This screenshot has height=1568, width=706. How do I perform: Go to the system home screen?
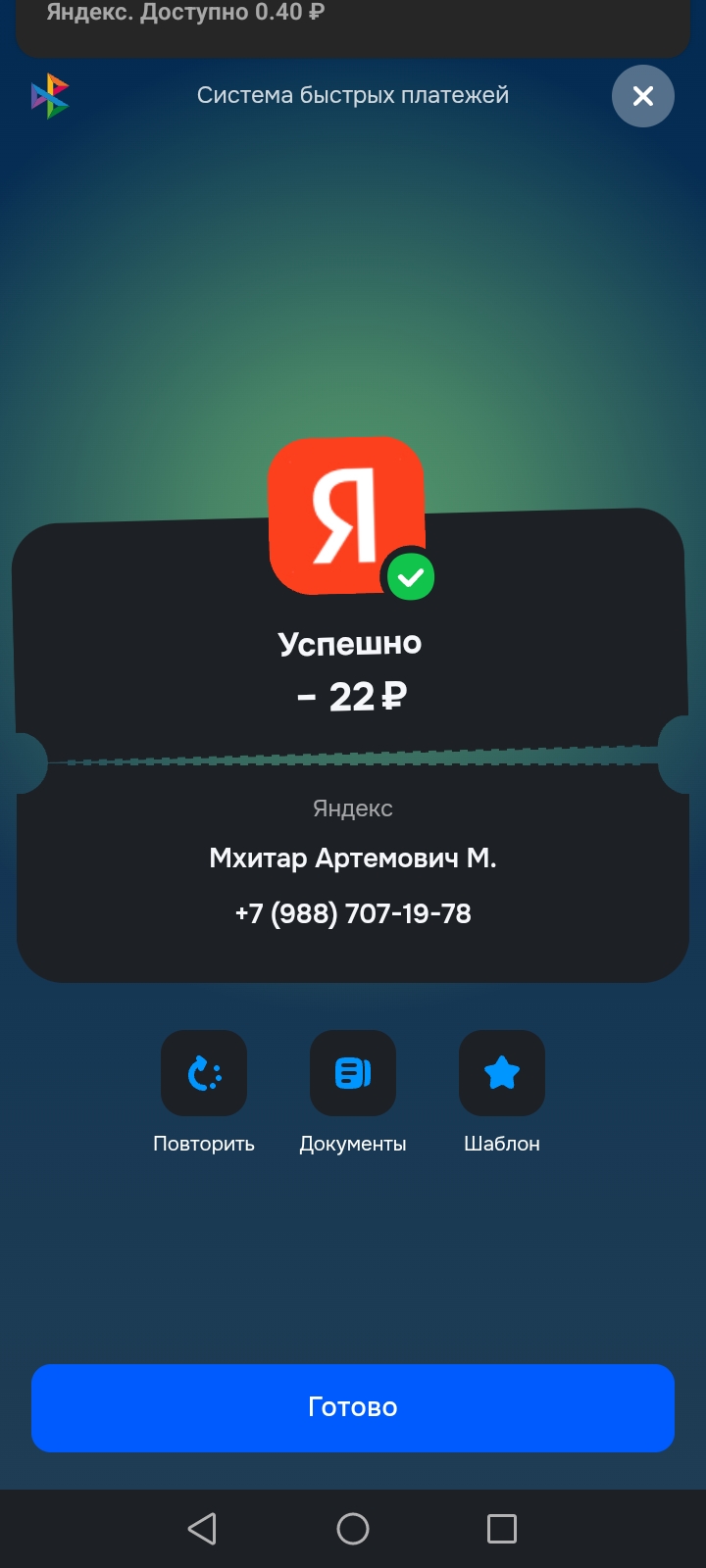click(353, 1529)
